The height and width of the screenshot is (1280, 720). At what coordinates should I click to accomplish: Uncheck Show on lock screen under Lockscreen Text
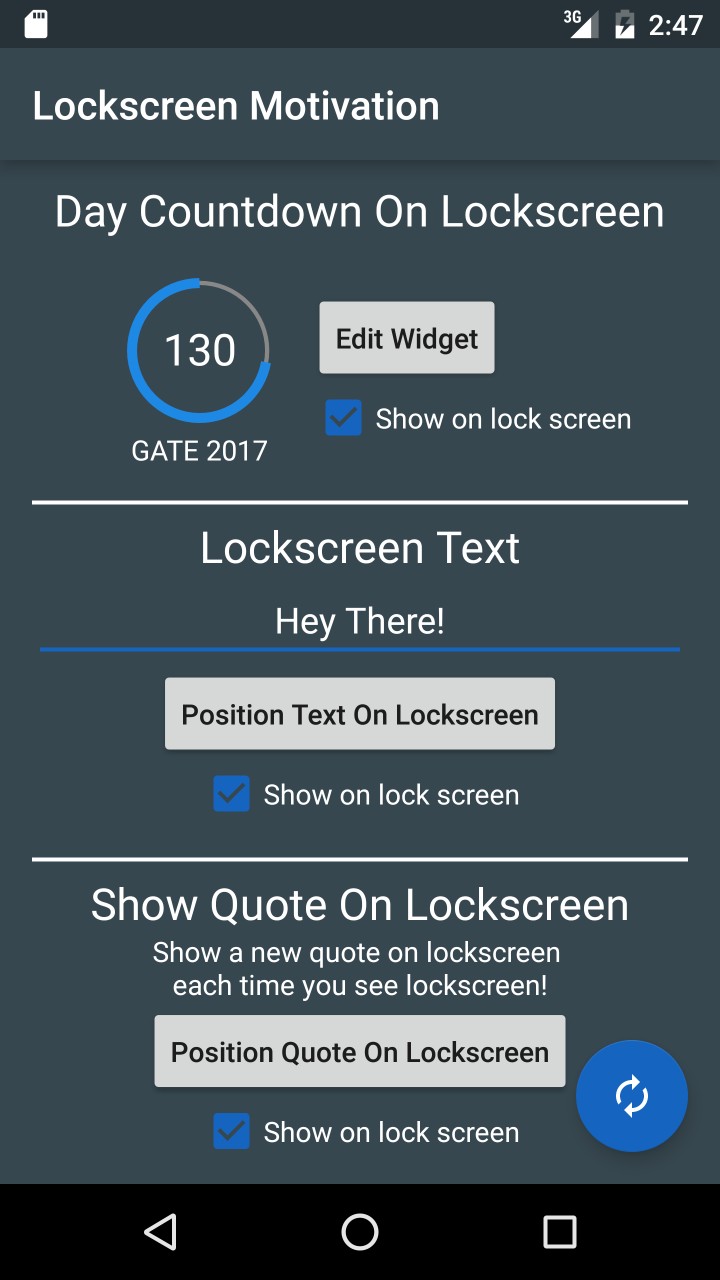(x=231, y=794)
